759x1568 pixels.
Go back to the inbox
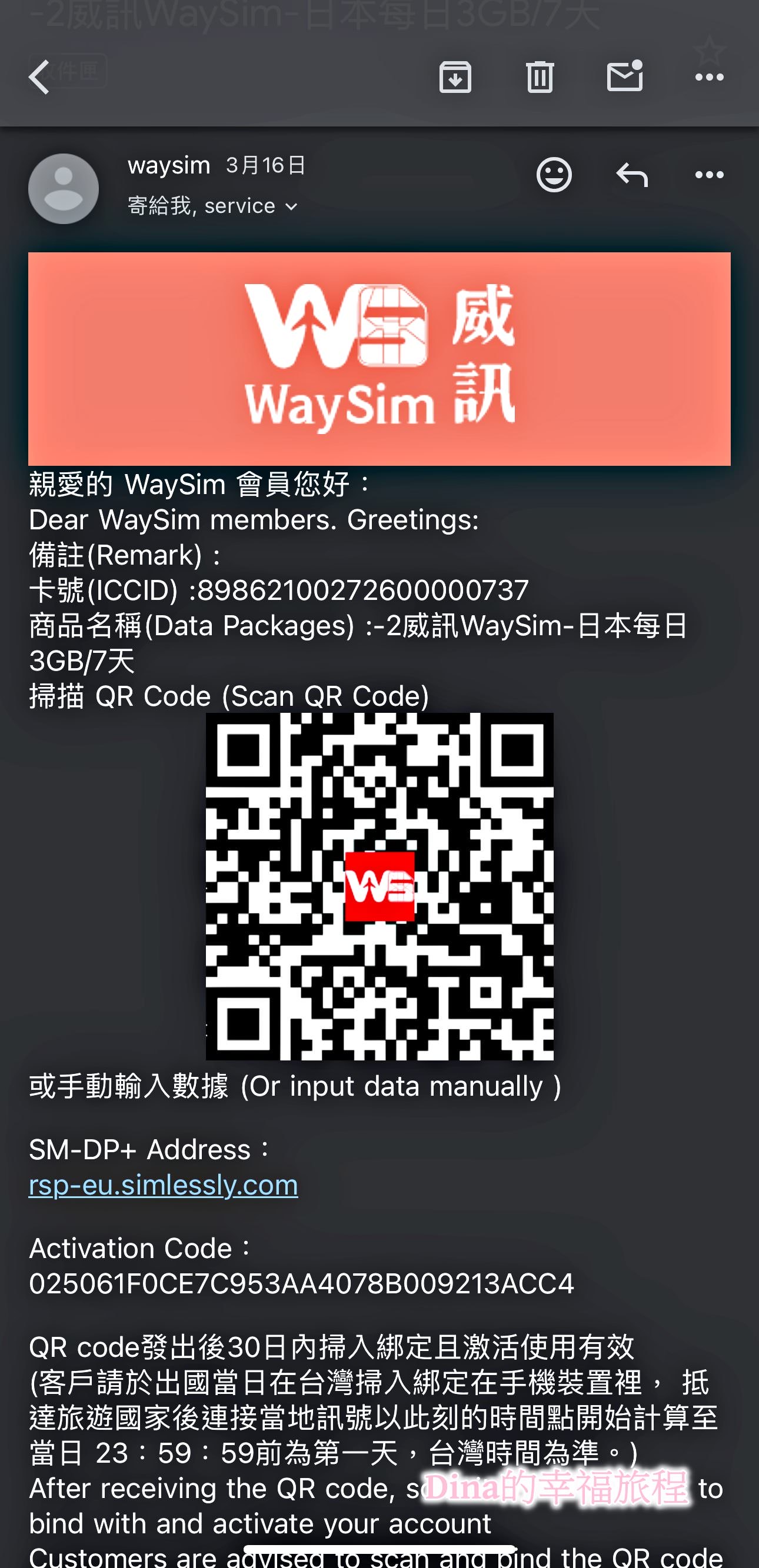[39, 77]
